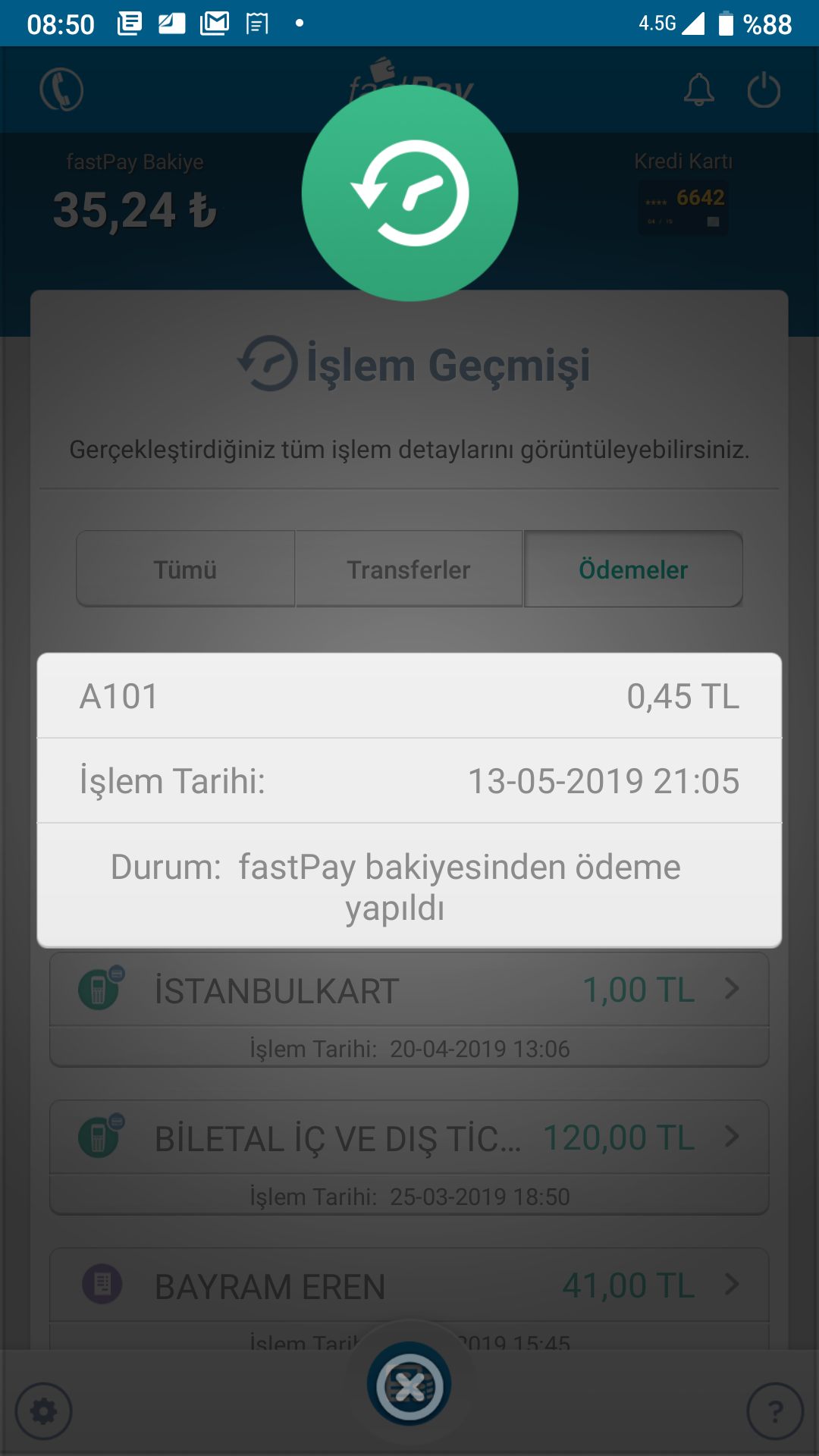Tap the phone call support icon
Viewport: 819px width, 1456px height.
click(x=61, y=89)
